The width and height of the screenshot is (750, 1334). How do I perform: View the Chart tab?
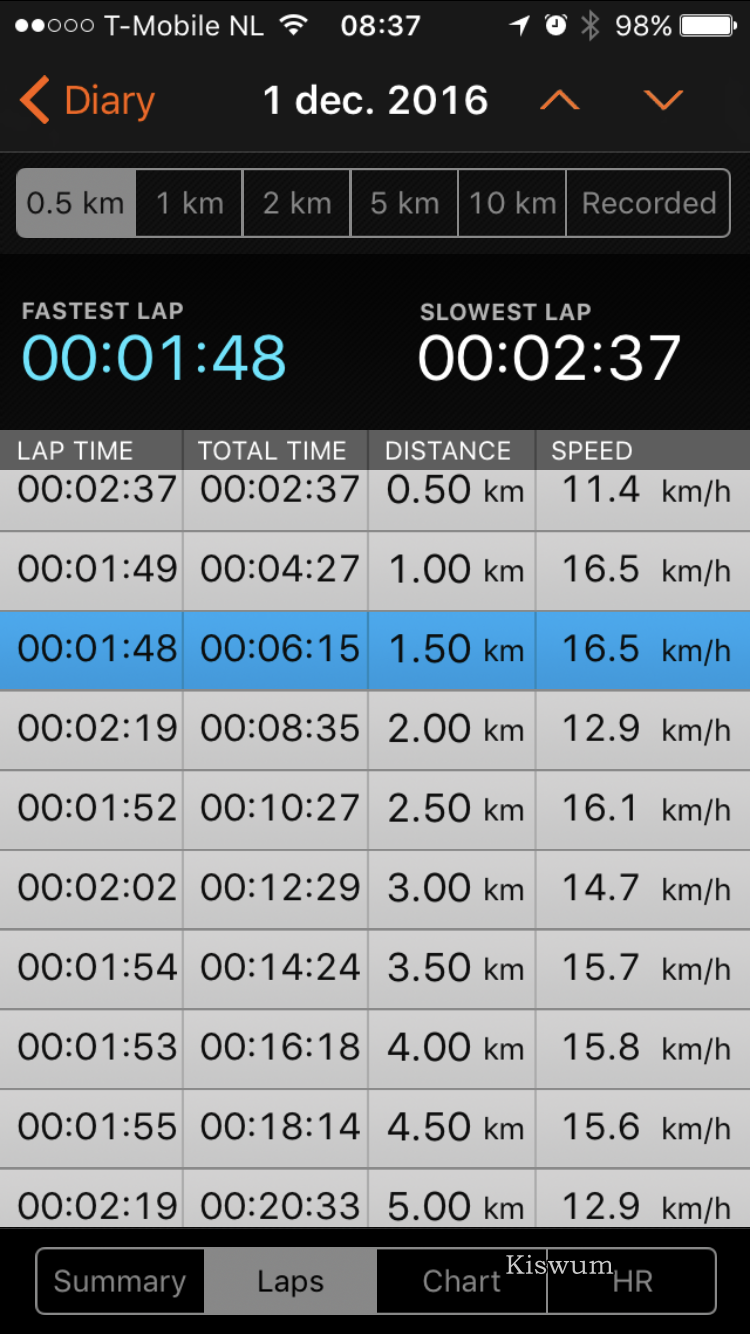pyautogui.click(x=461, y=1281)
